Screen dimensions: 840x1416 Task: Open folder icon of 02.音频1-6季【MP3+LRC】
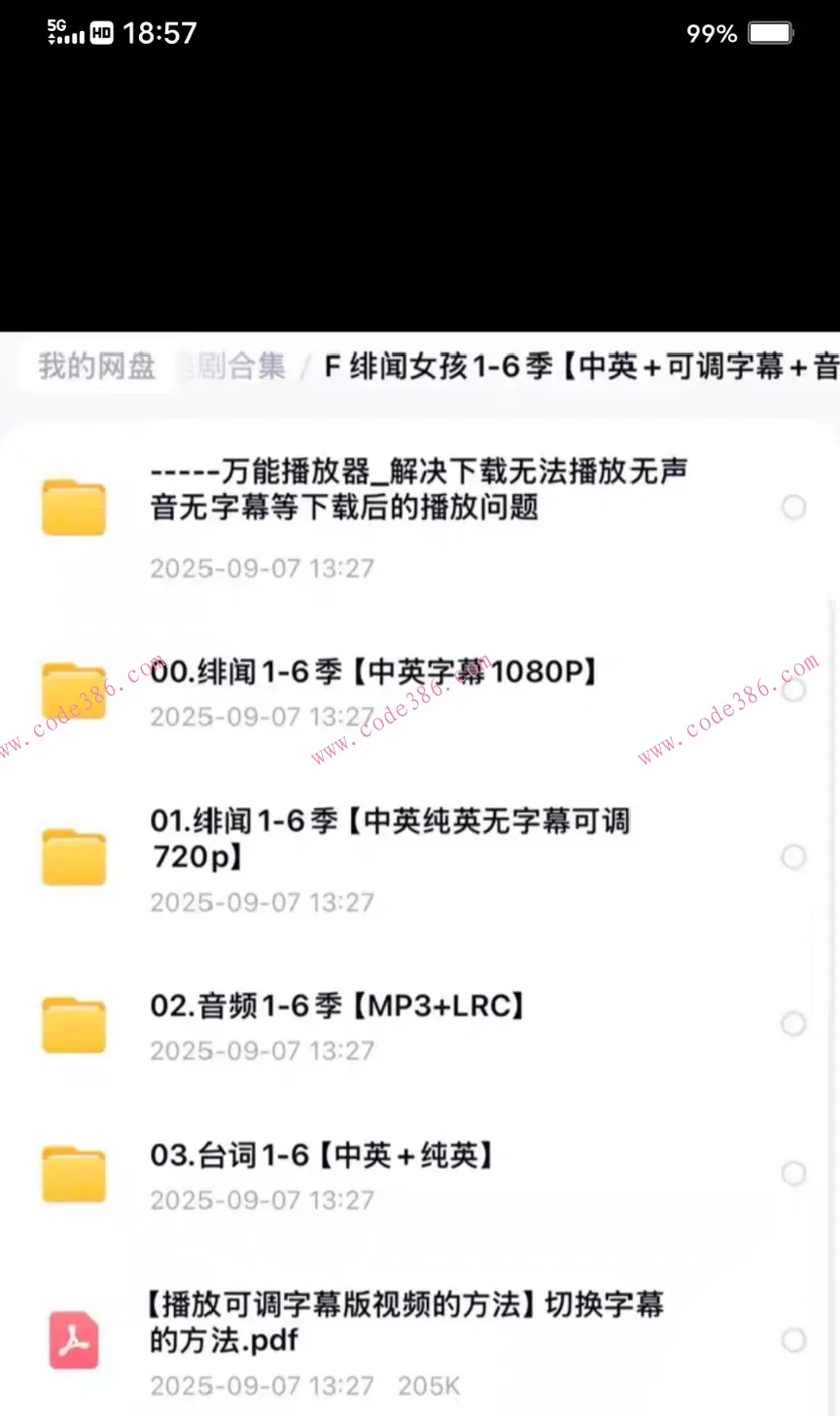click(x=74, y=1024)
